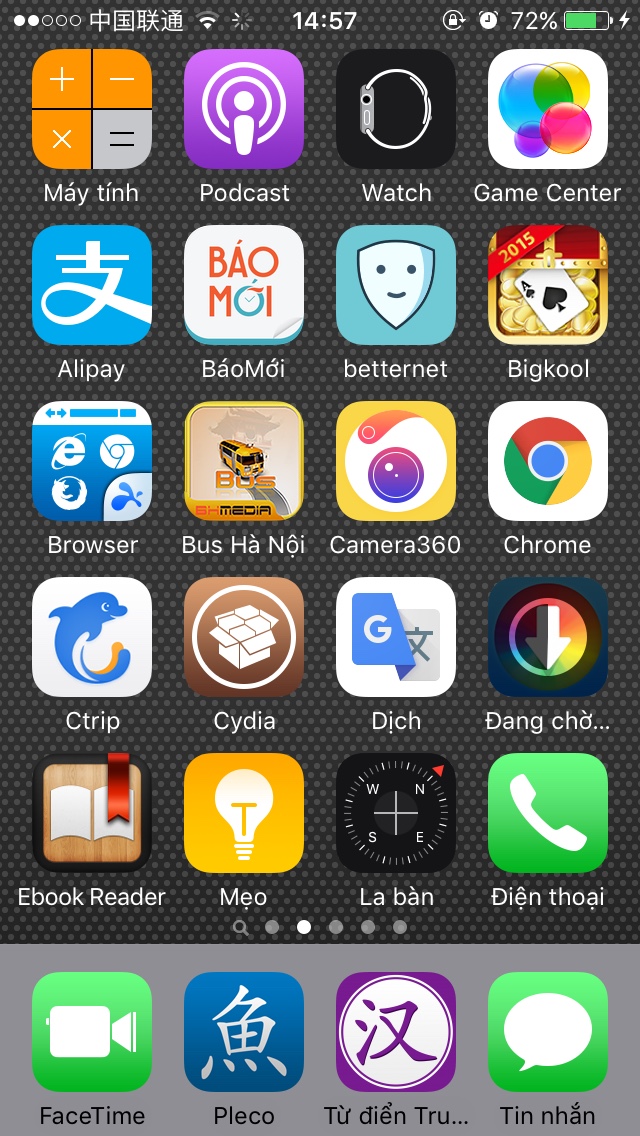640x1136 pixels.
Task: Launch the Dịch translate app
Action: pos(396,637)
